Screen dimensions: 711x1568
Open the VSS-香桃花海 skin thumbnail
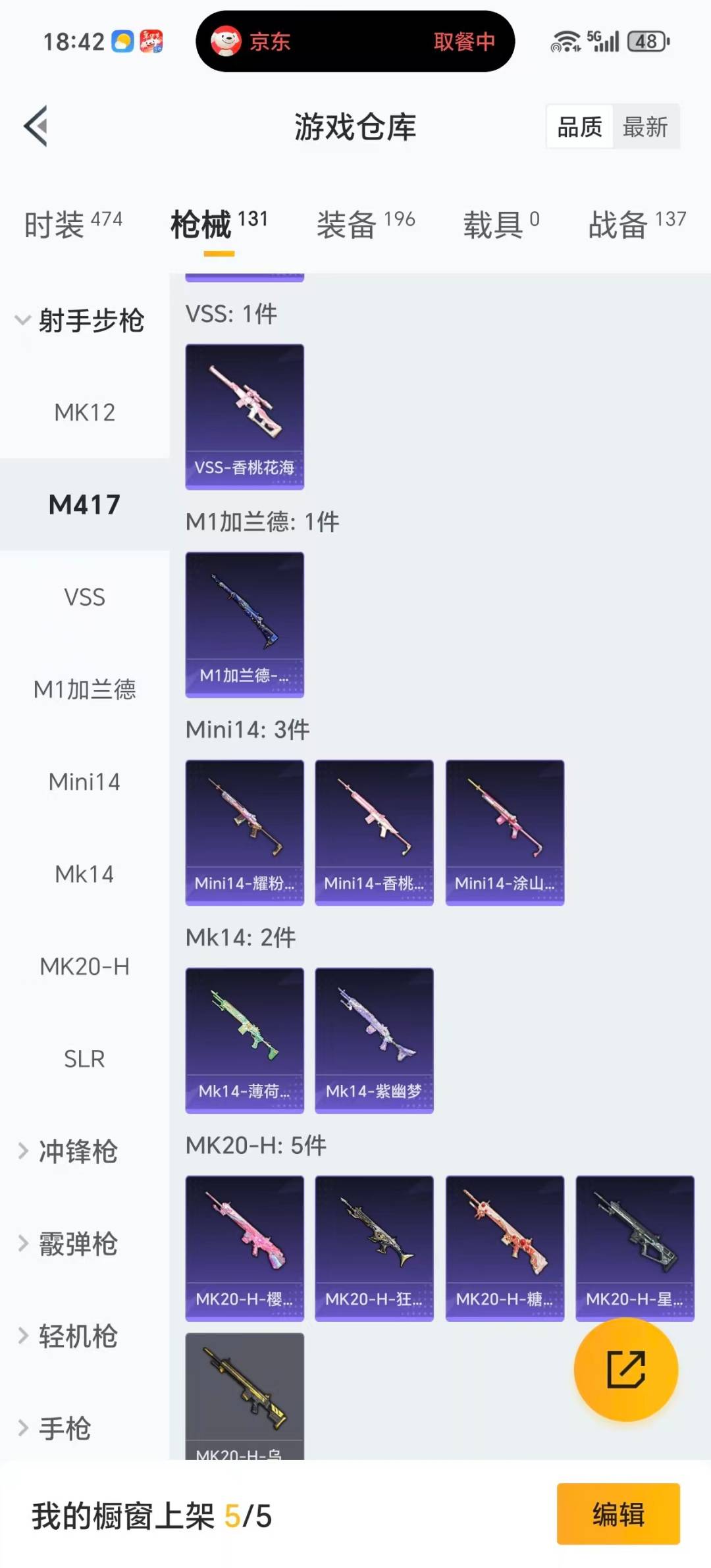coord(244,415)
